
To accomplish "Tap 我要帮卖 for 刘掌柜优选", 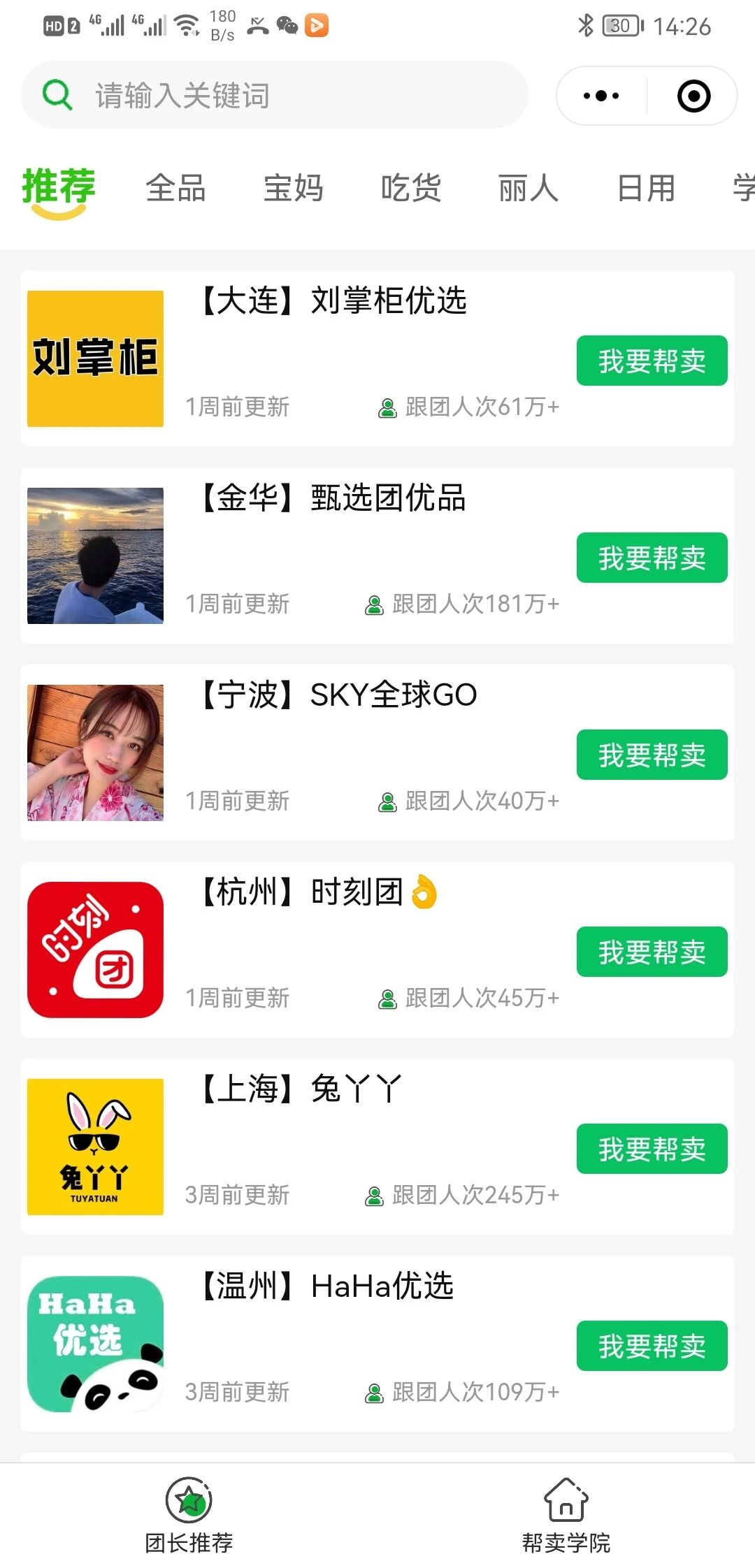I will point(652,361).
